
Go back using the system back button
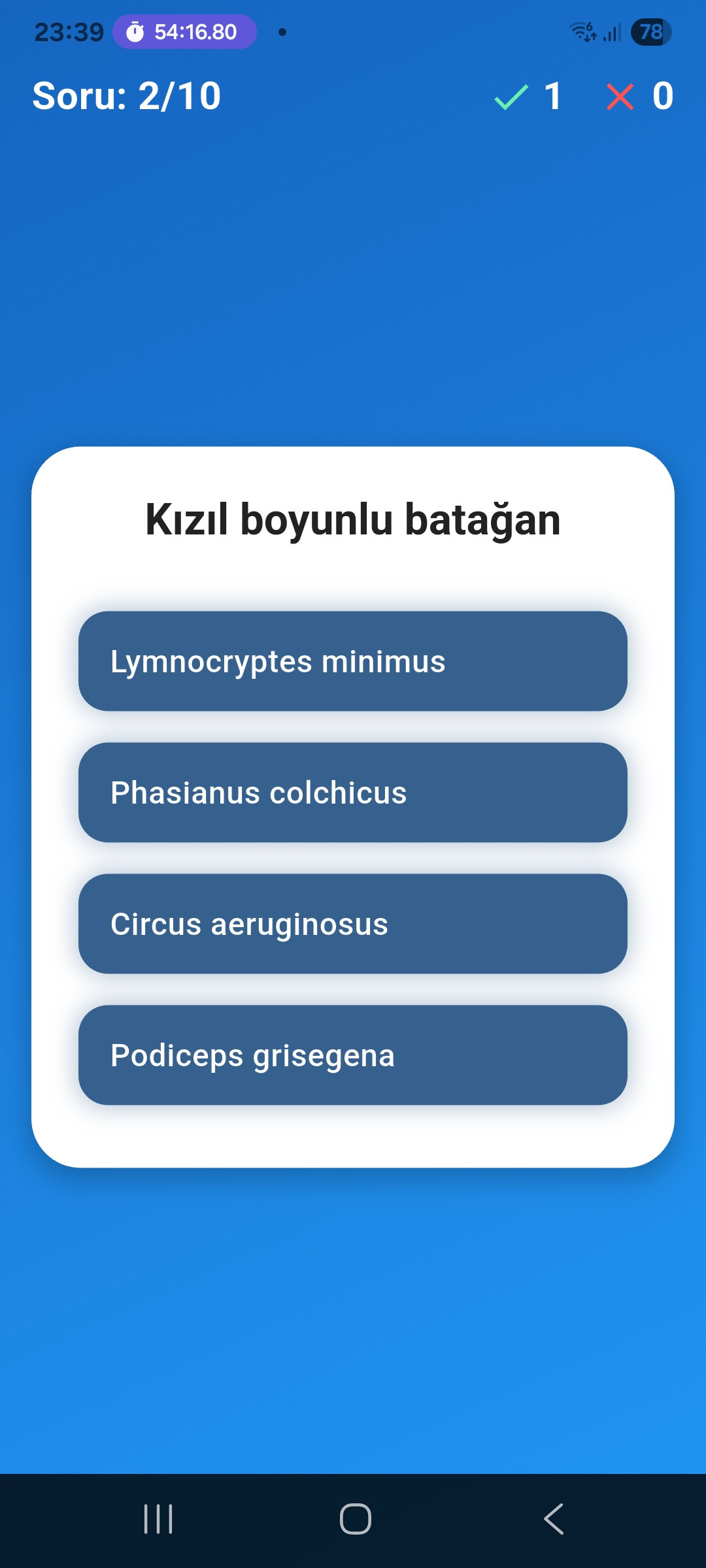(x=554, y=1518)
